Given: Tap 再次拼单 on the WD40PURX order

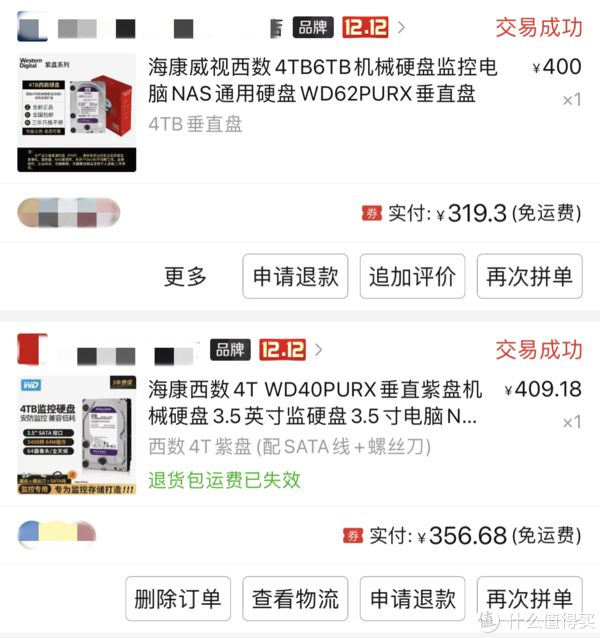Looking at the screenshot, I should (529, 599).
